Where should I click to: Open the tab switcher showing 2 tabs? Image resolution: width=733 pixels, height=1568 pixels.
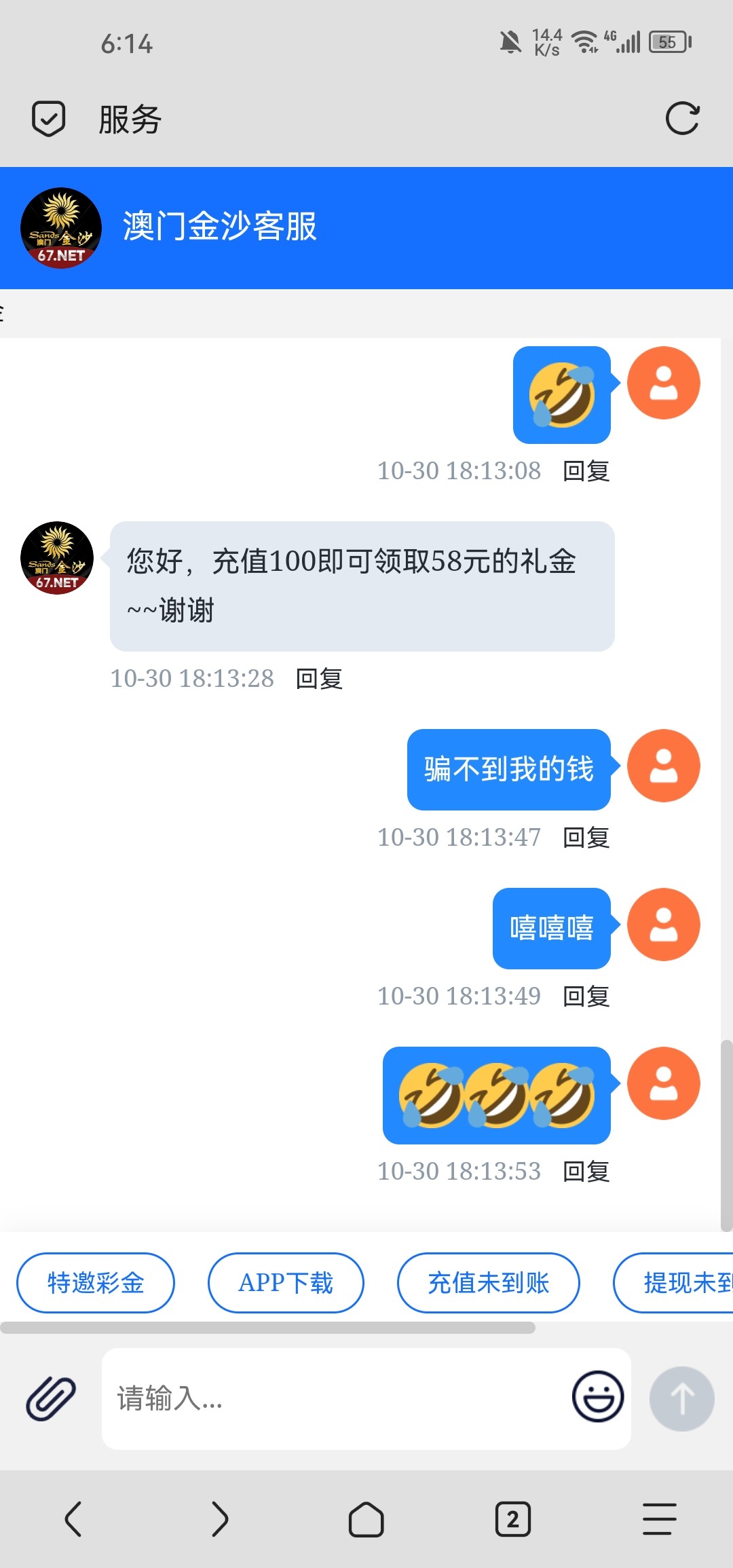[513, 1519]
